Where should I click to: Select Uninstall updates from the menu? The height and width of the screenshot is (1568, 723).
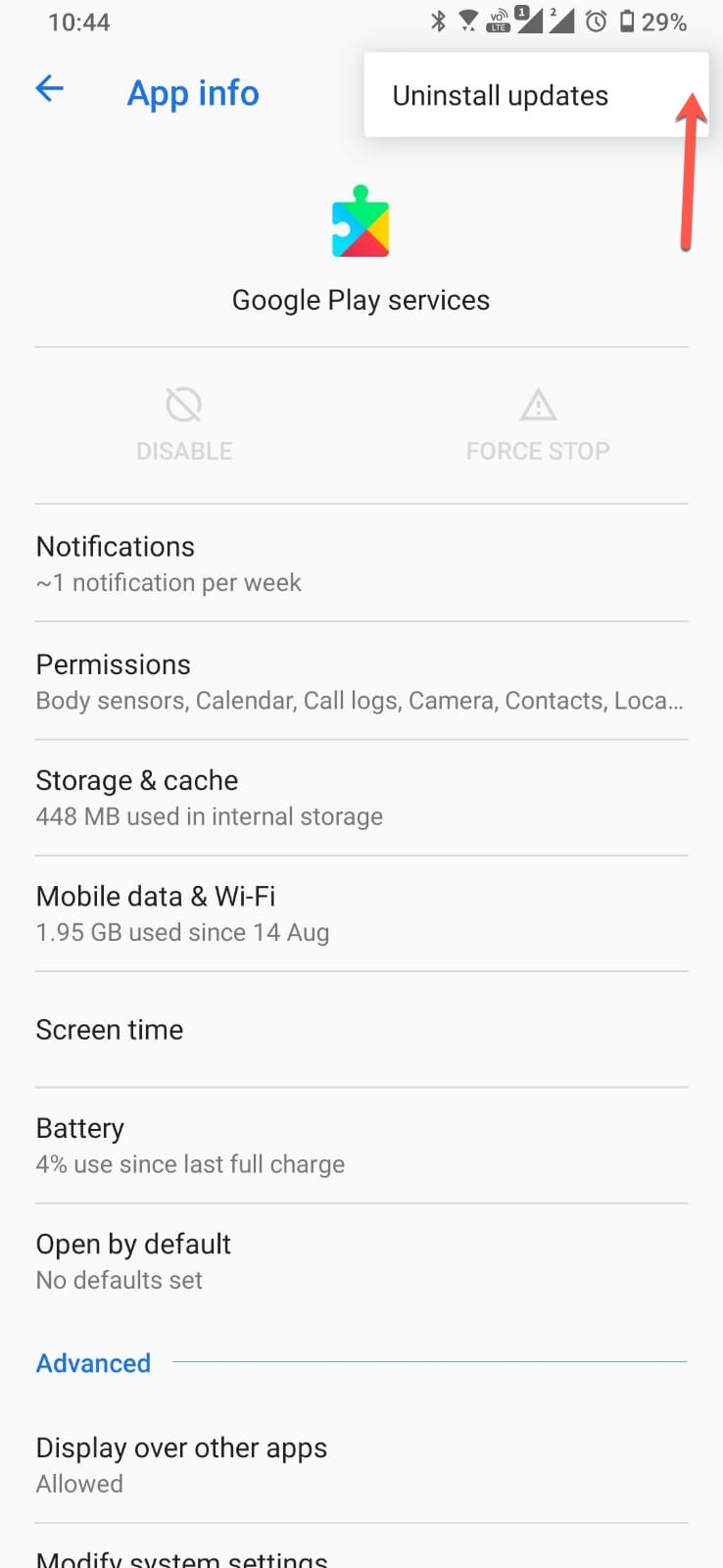pos(501,95)
